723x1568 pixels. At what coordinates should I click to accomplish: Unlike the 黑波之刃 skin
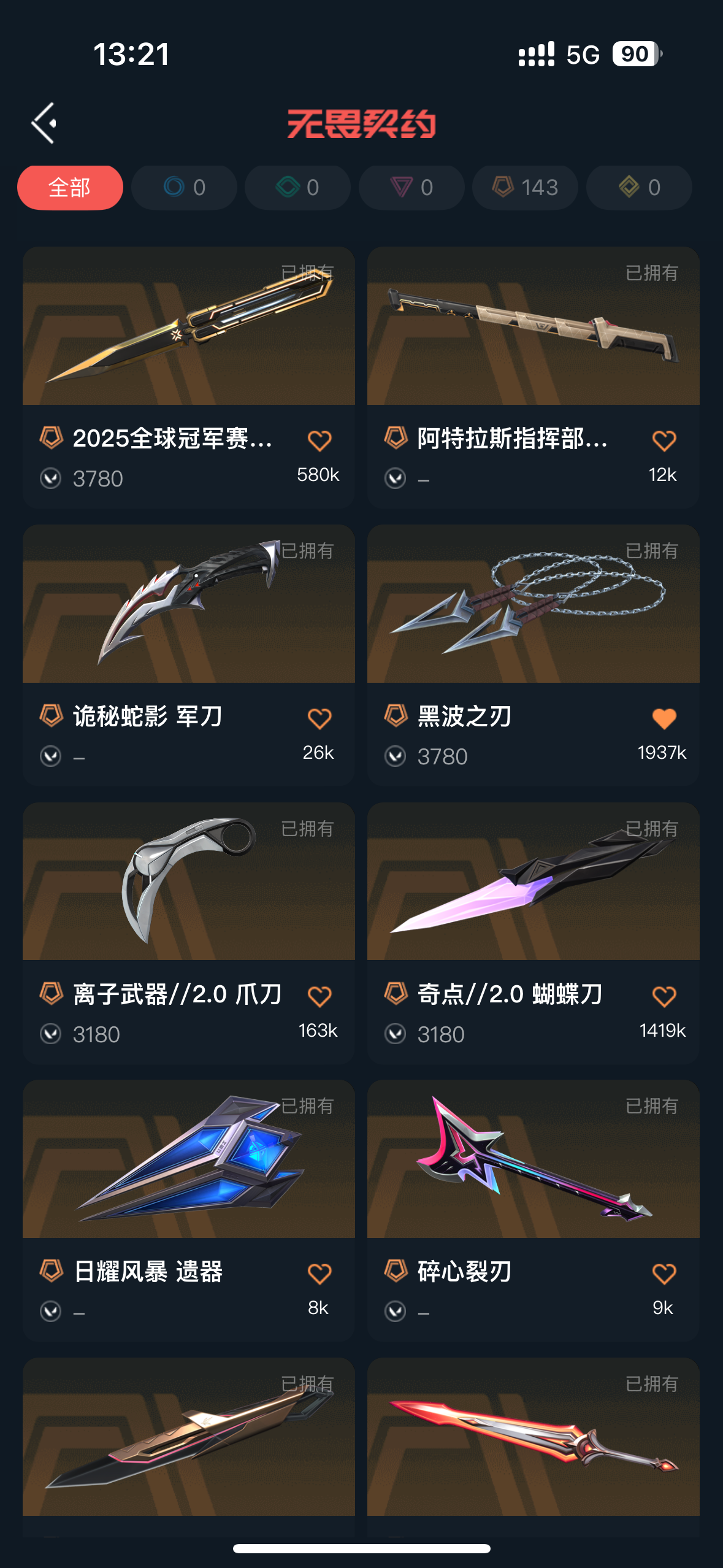click(664, 718)
